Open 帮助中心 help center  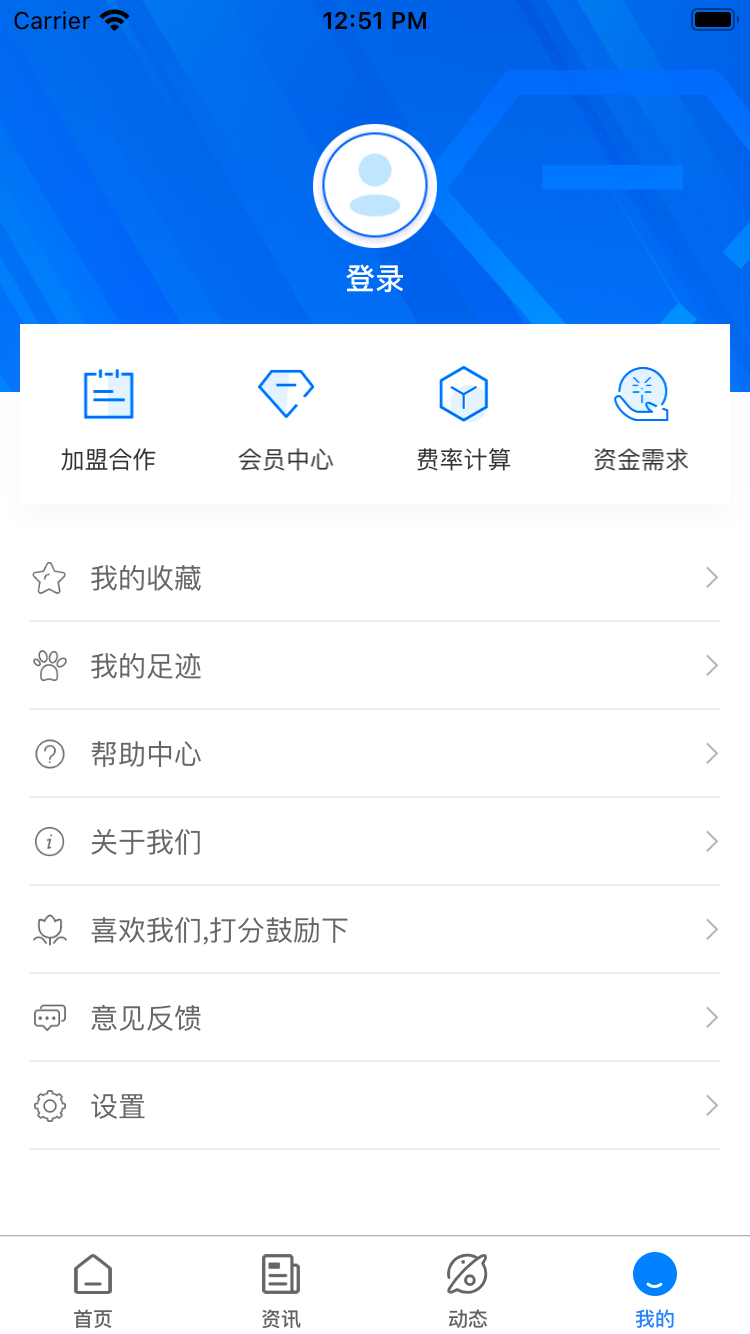[x=375, y=754]
